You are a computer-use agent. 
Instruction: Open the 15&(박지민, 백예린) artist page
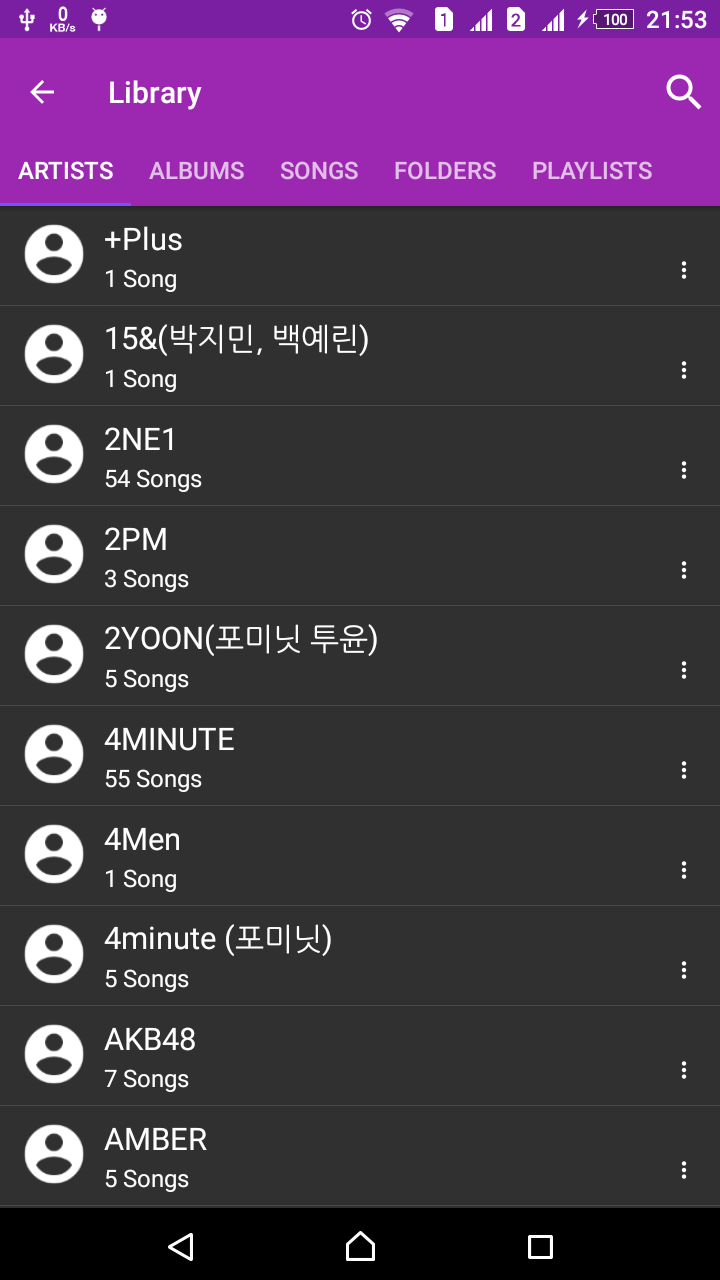[x=300, y=355]
